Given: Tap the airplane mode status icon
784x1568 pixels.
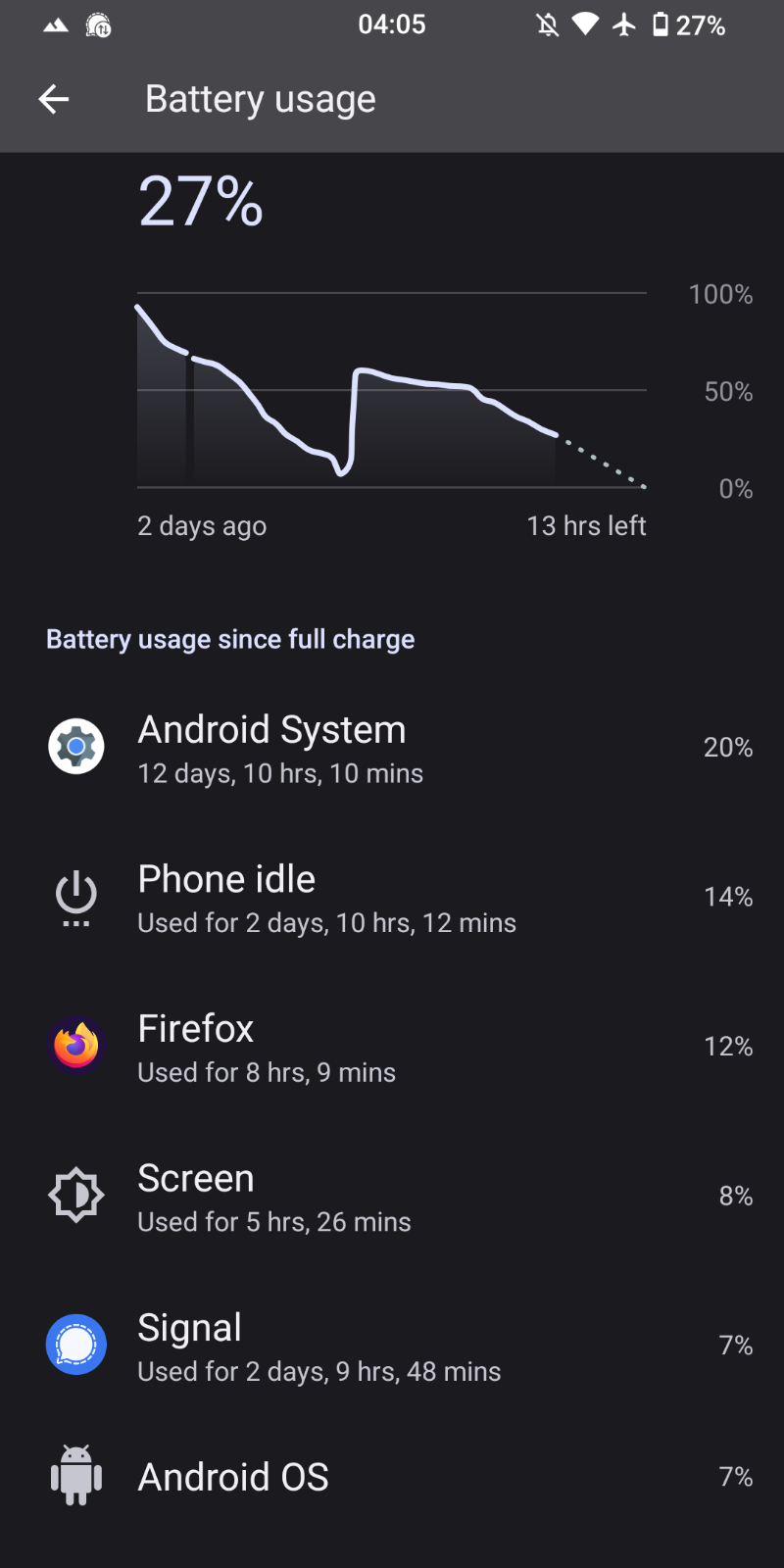Looking at the screenshot, I should [628, 24].
